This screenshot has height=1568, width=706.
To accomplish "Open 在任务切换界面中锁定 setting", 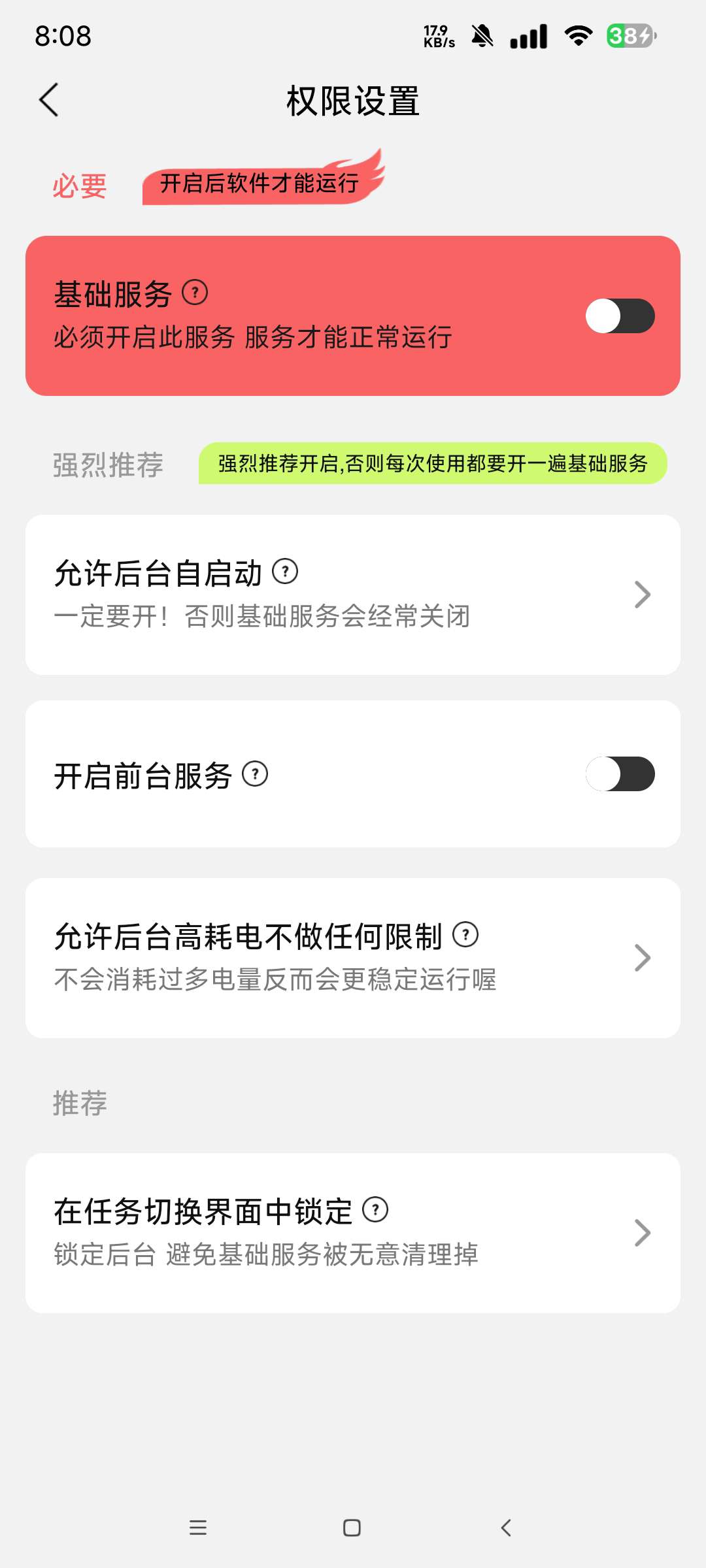I will click(x=353, y=1233).
